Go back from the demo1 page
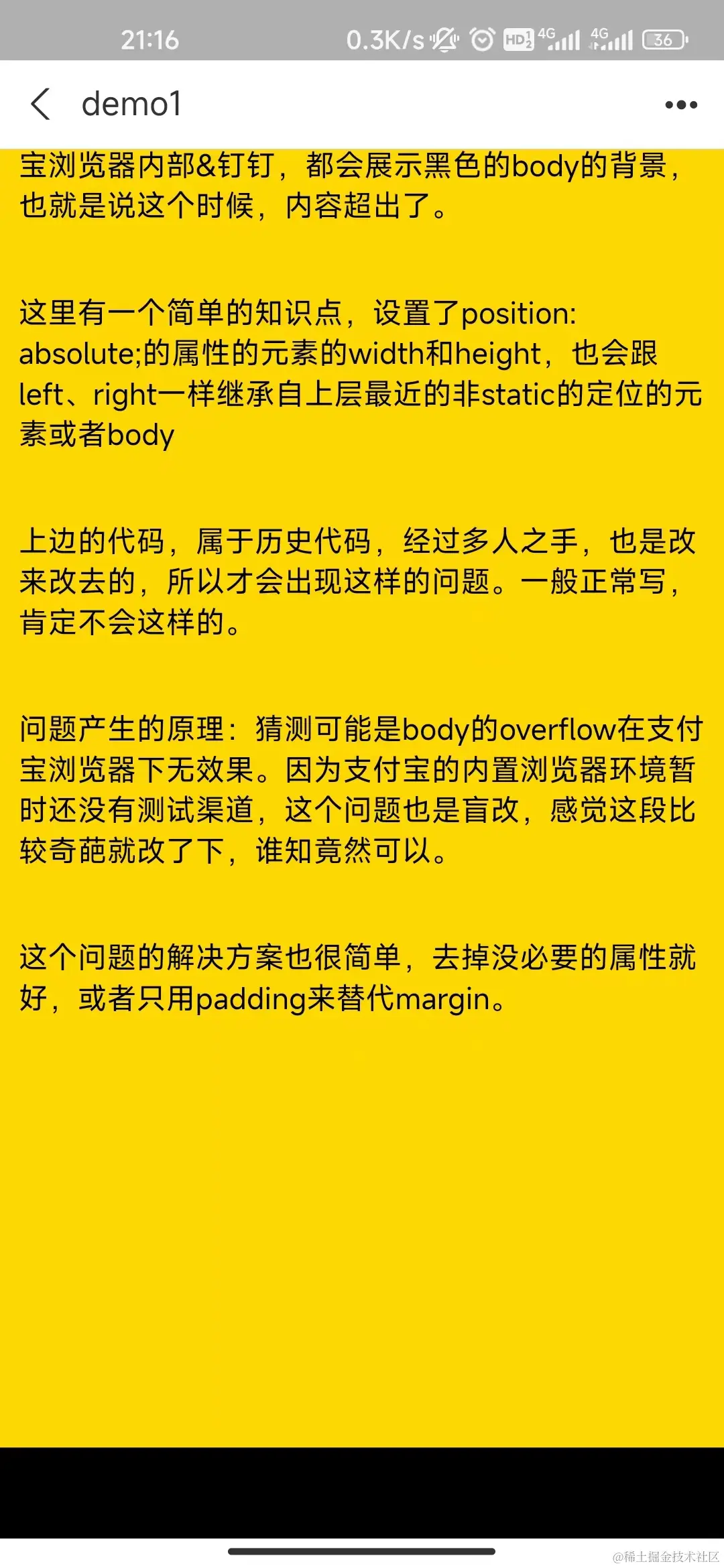This screenshot has height=1568, width=724. 40,105
